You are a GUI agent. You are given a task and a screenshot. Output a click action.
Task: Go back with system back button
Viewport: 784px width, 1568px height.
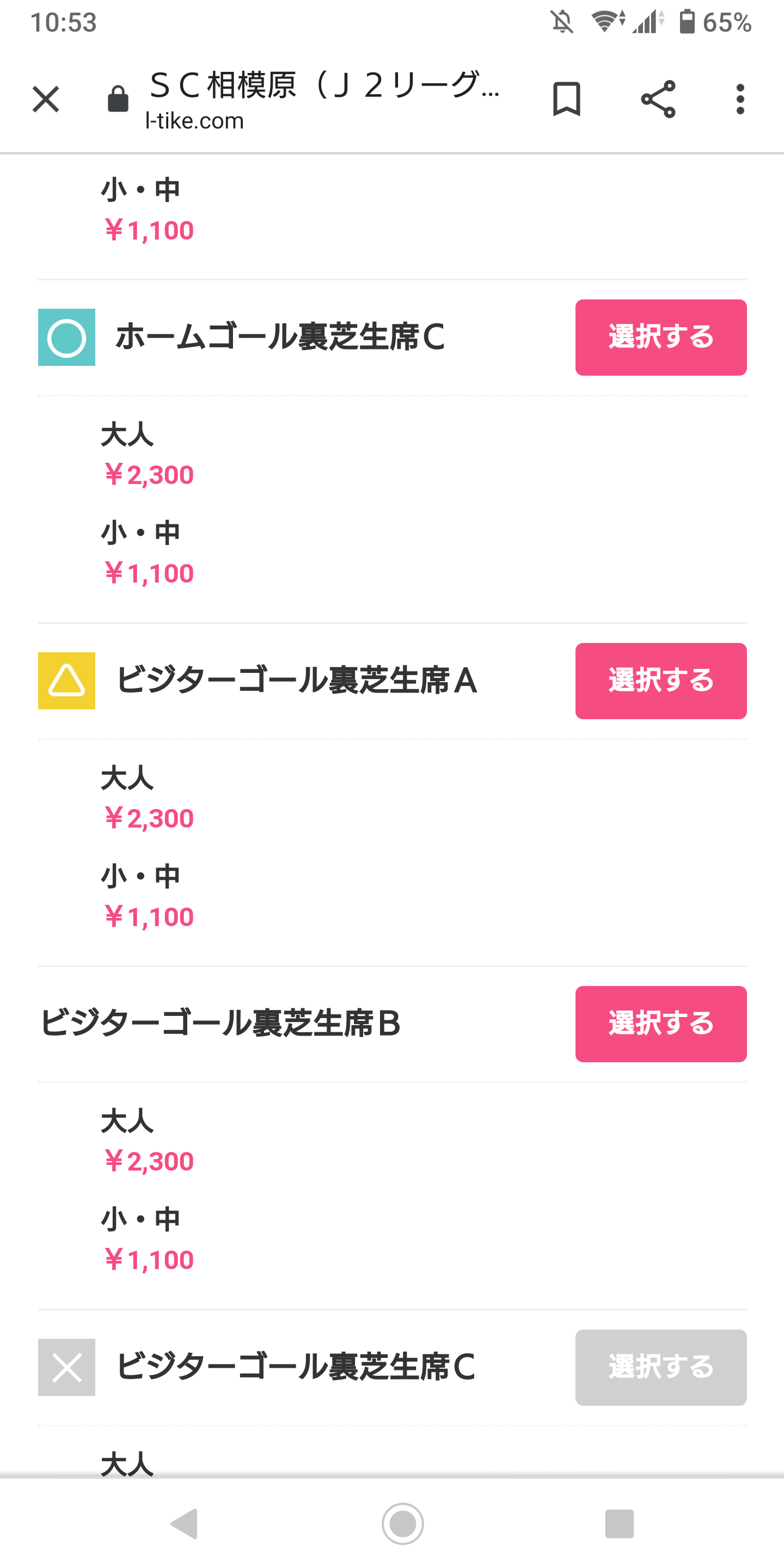pos(184,1523)
